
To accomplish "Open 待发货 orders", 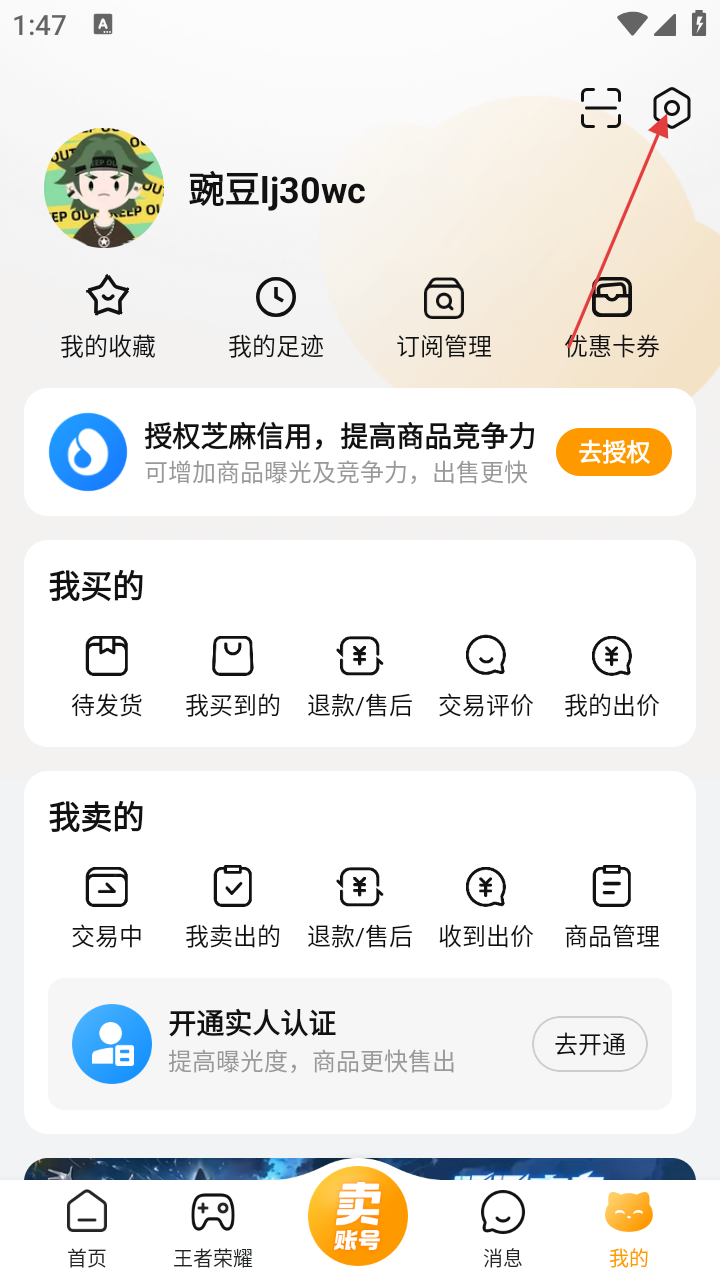I will point(107,677).
